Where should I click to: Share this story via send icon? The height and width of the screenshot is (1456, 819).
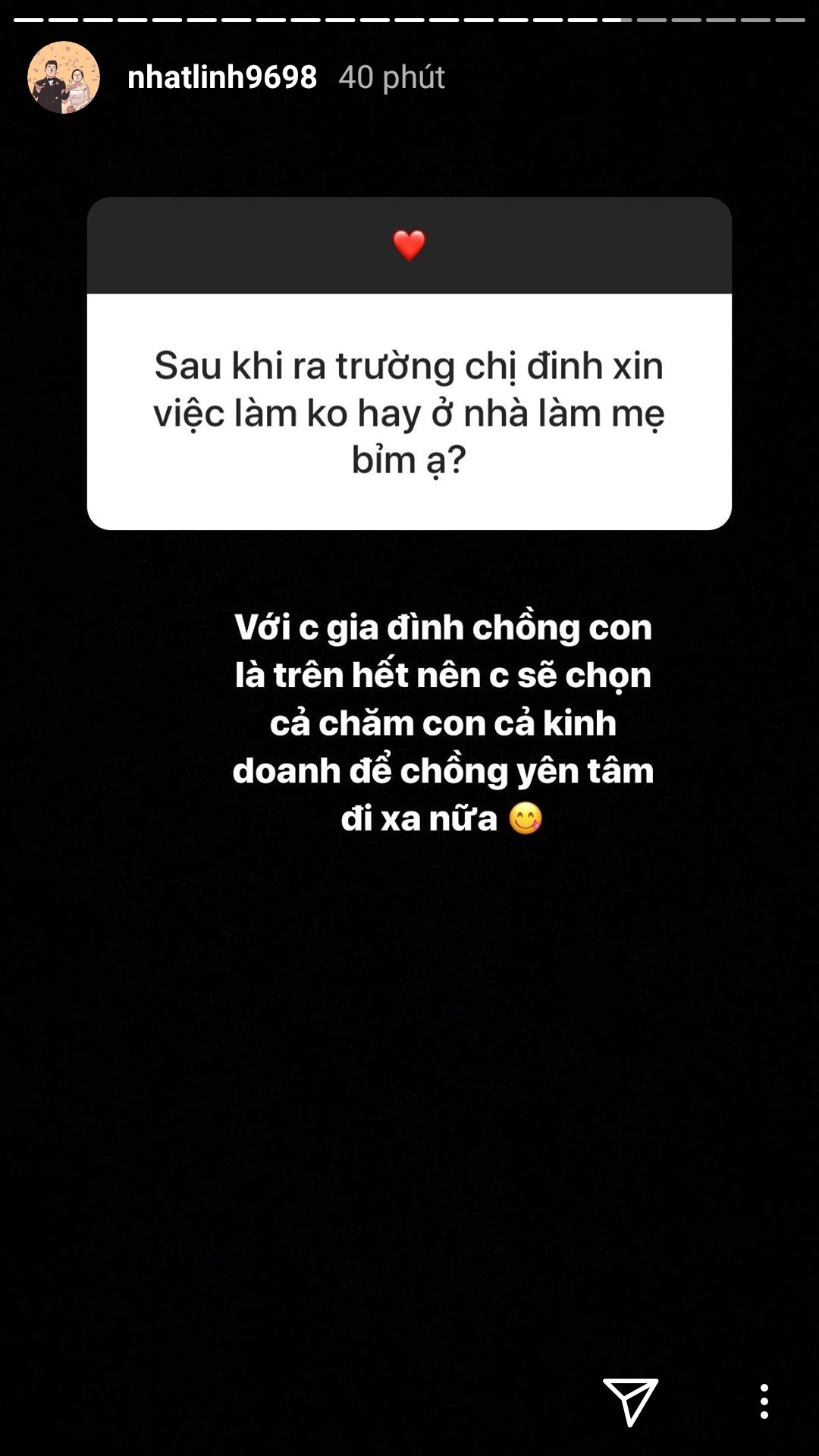(629, 1401)
